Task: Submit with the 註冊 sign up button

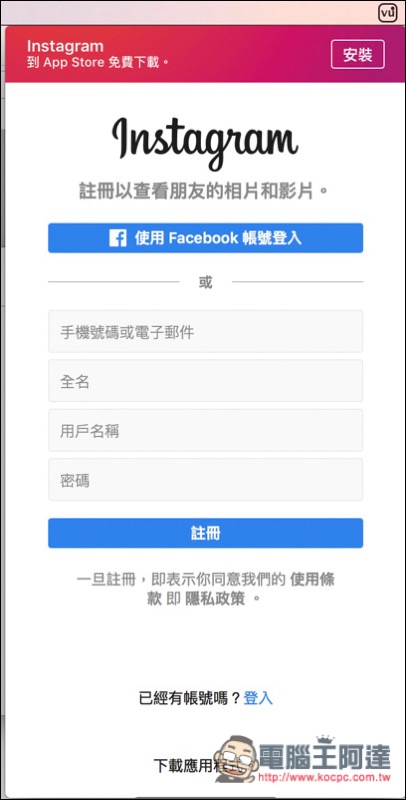Action: pyautogui.click(x=206, y=533)
